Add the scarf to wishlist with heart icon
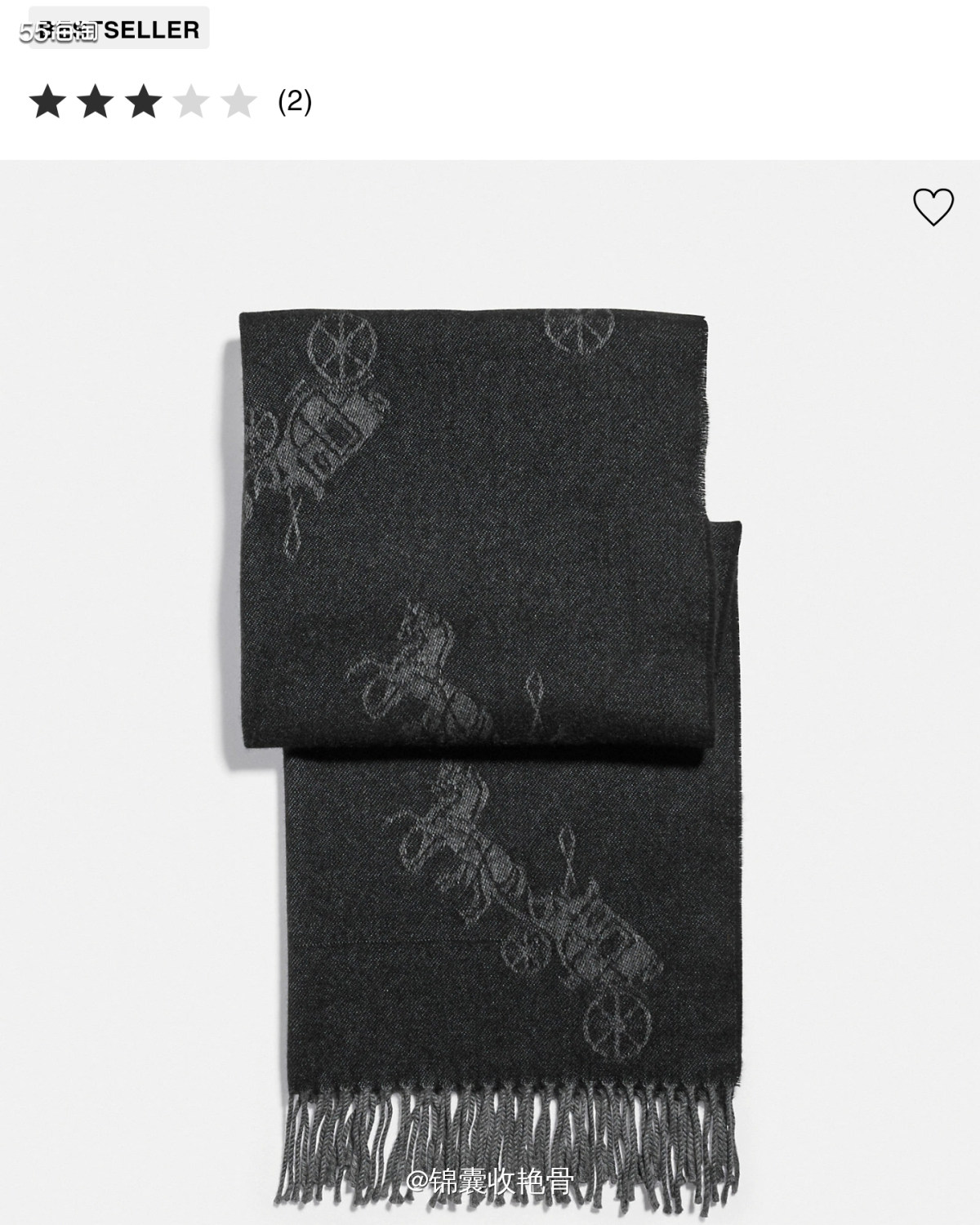This screenshot has width=980, height=1225. tap(933, 207)
